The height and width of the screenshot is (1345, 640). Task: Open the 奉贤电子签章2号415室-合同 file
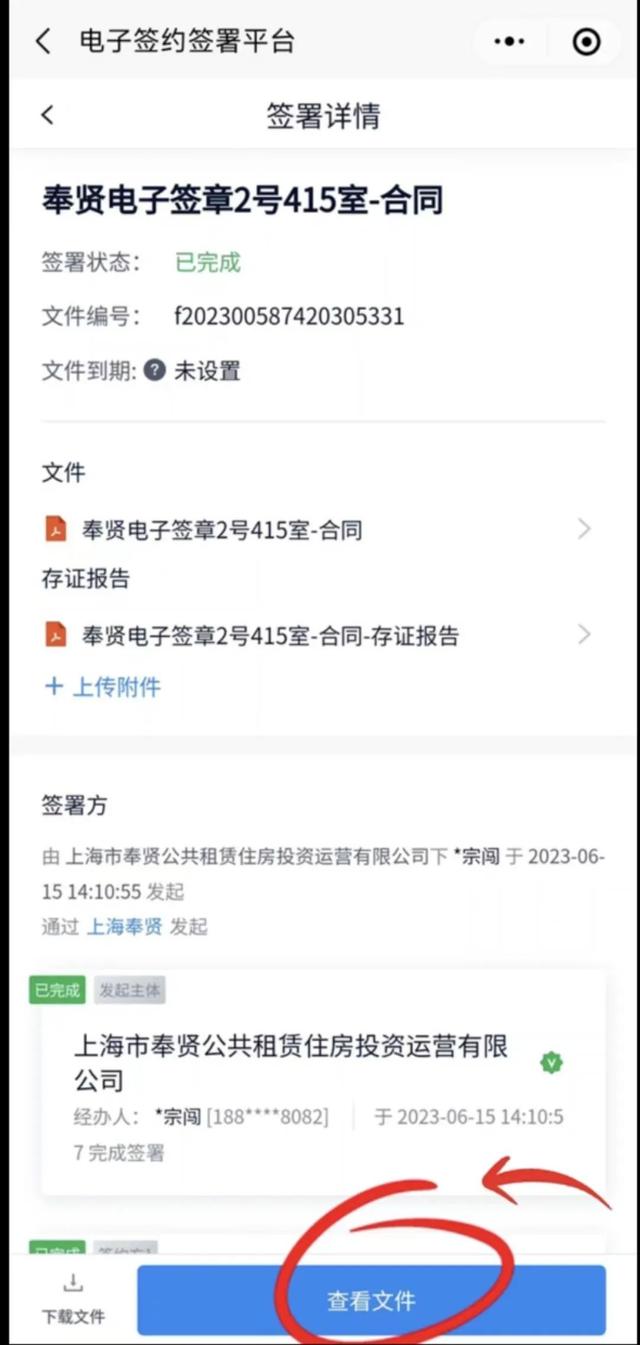[x=318, y=530]
